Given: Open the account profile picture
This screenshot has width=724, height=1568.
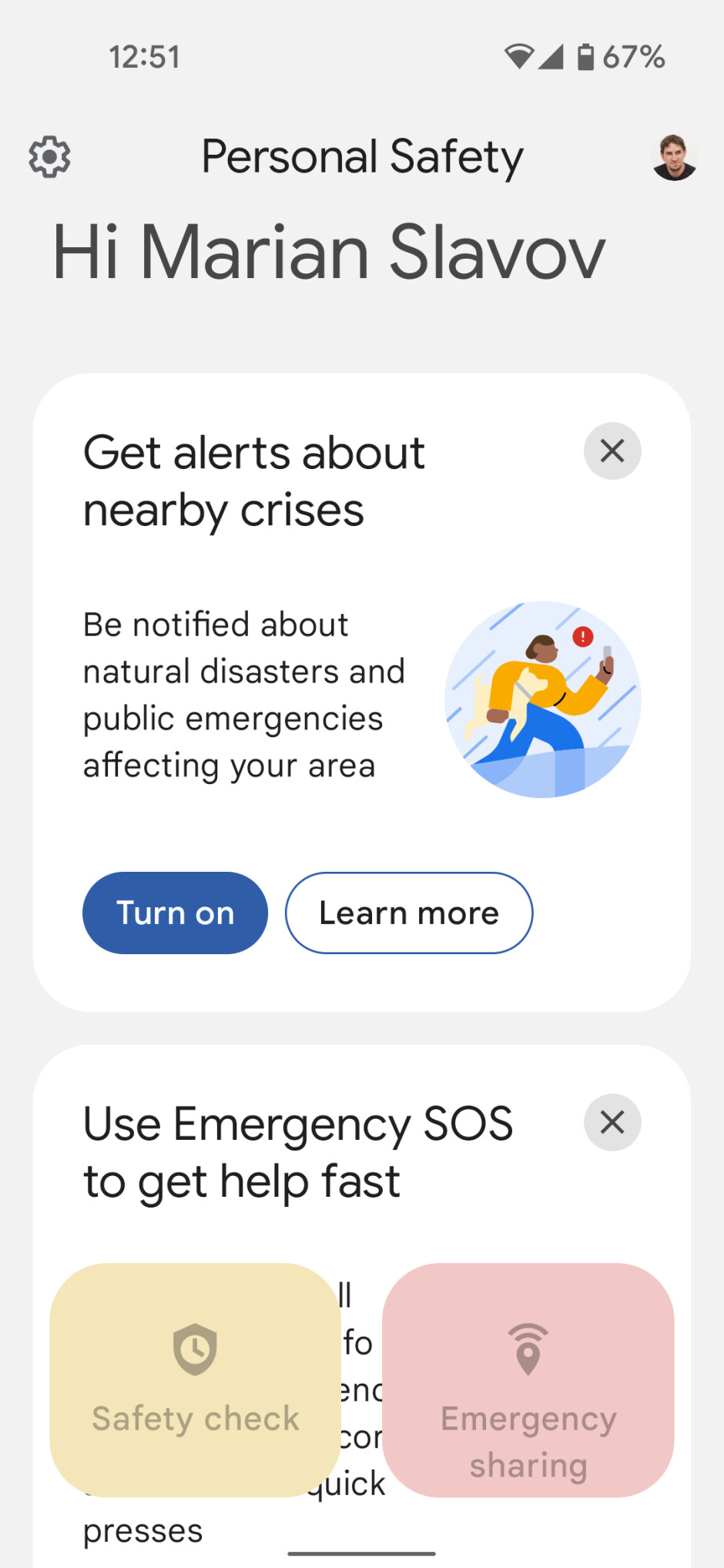Looking at the screenshot, I should pyautogui.click(x=674, y=157).
